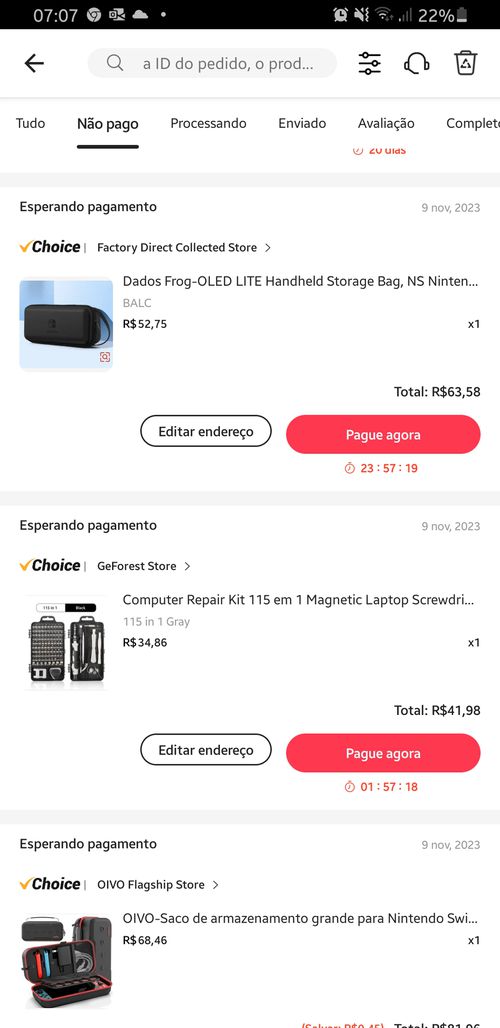Edit address for the R$41,98 order
The height and width of the screenshot is (1028, 500).
(206, 749)
